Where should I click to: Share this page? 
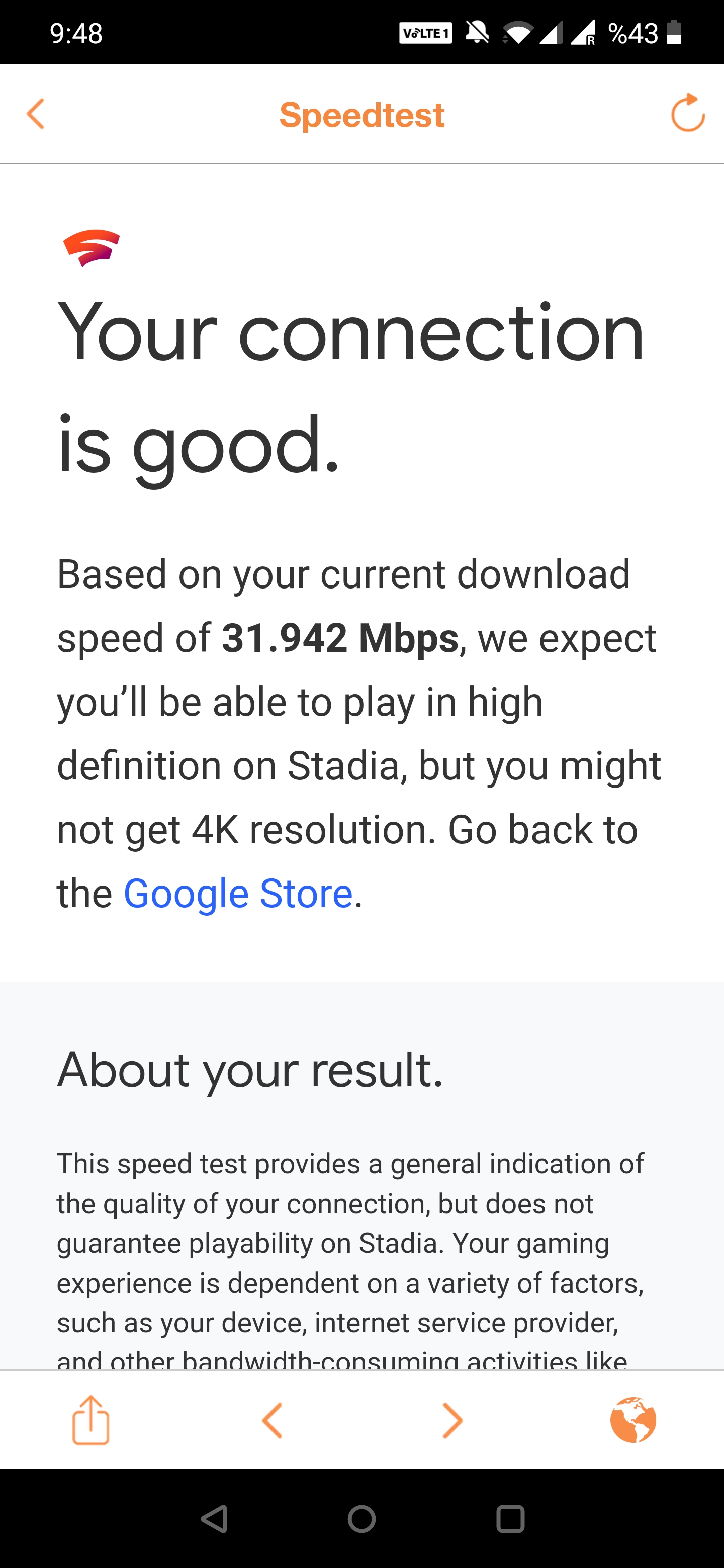[90, 1420]
